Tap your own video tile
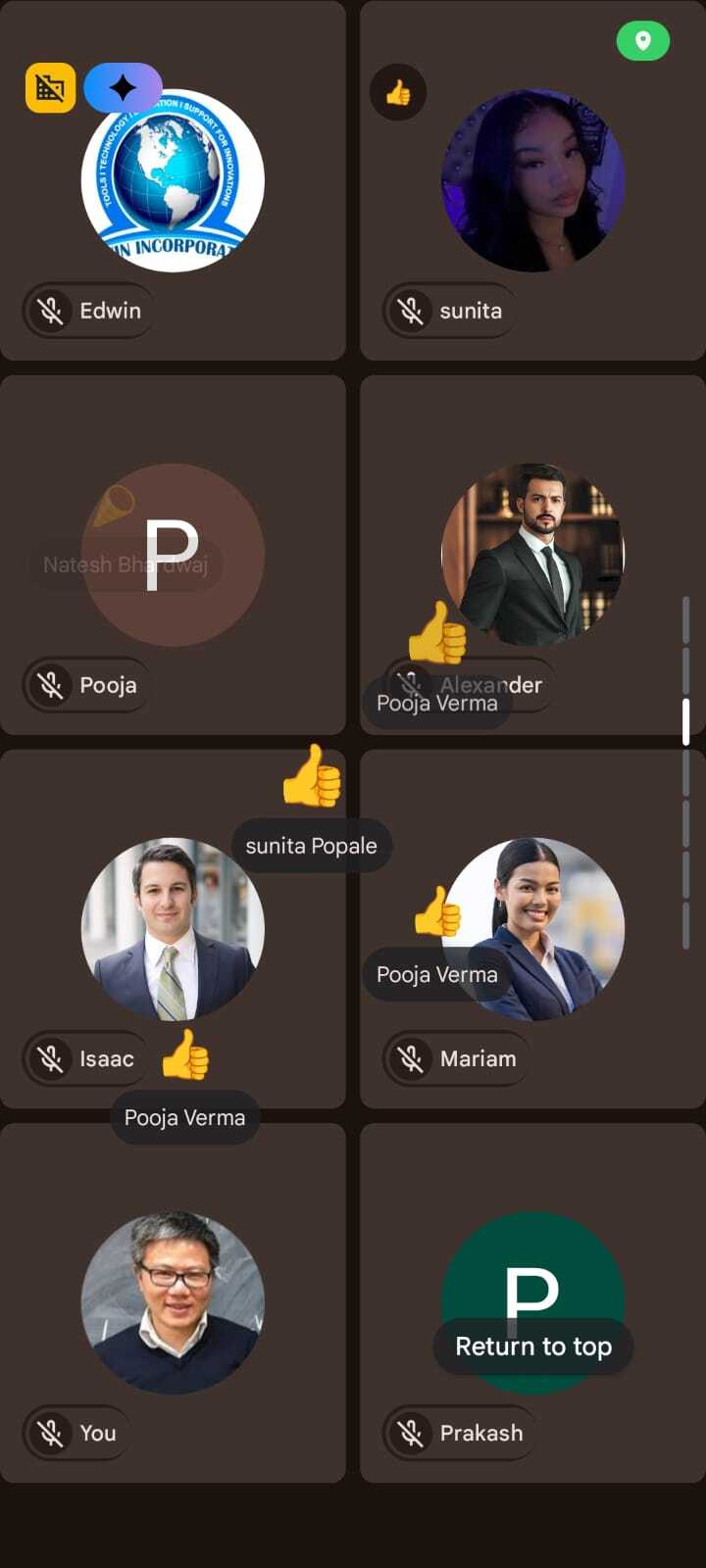Viewport: 706px width, 1568px height. 173,1303
